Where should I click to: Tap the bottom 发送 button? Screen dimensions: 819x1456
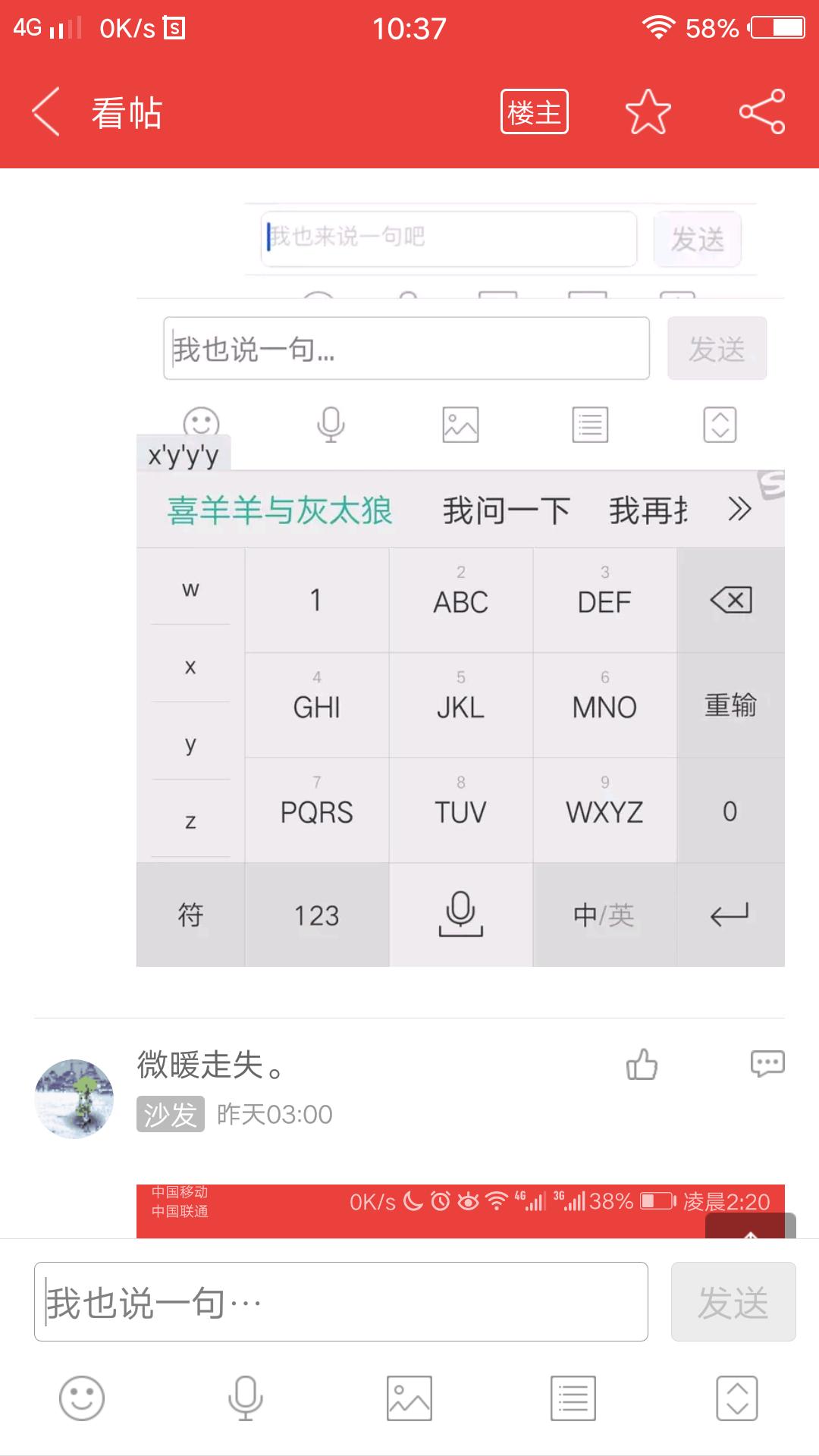tap(733, 1301)
